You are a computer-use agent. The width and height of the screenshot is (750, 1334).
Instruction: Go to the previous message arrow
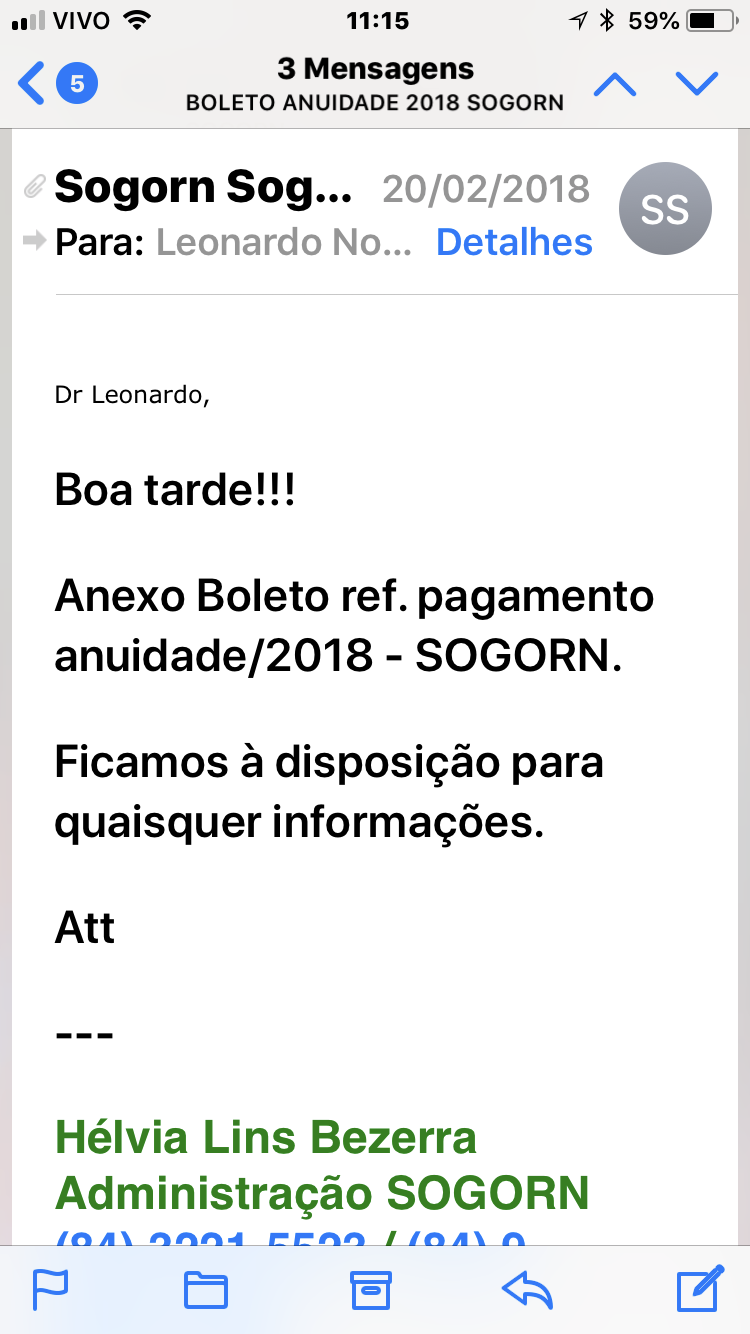(615, 84)
